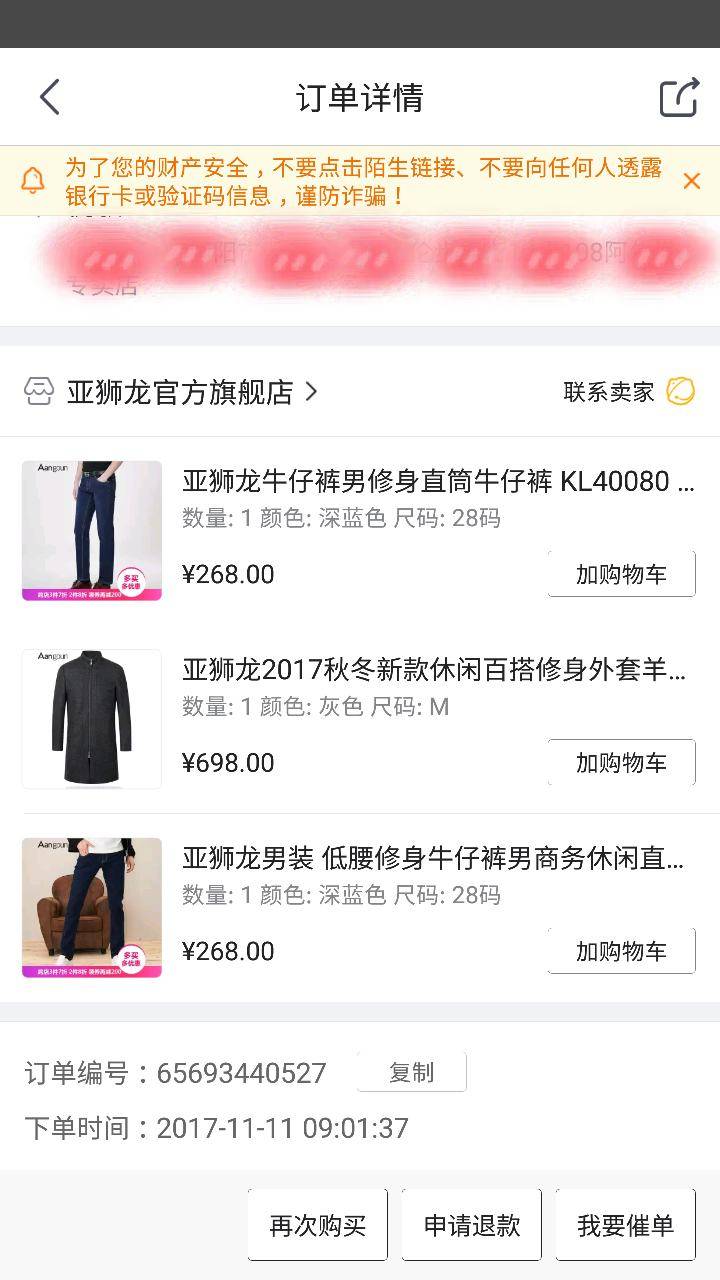Contact the seller via 联系卖家
This screenshot has width=720, height=1280.
click(628, 392)
